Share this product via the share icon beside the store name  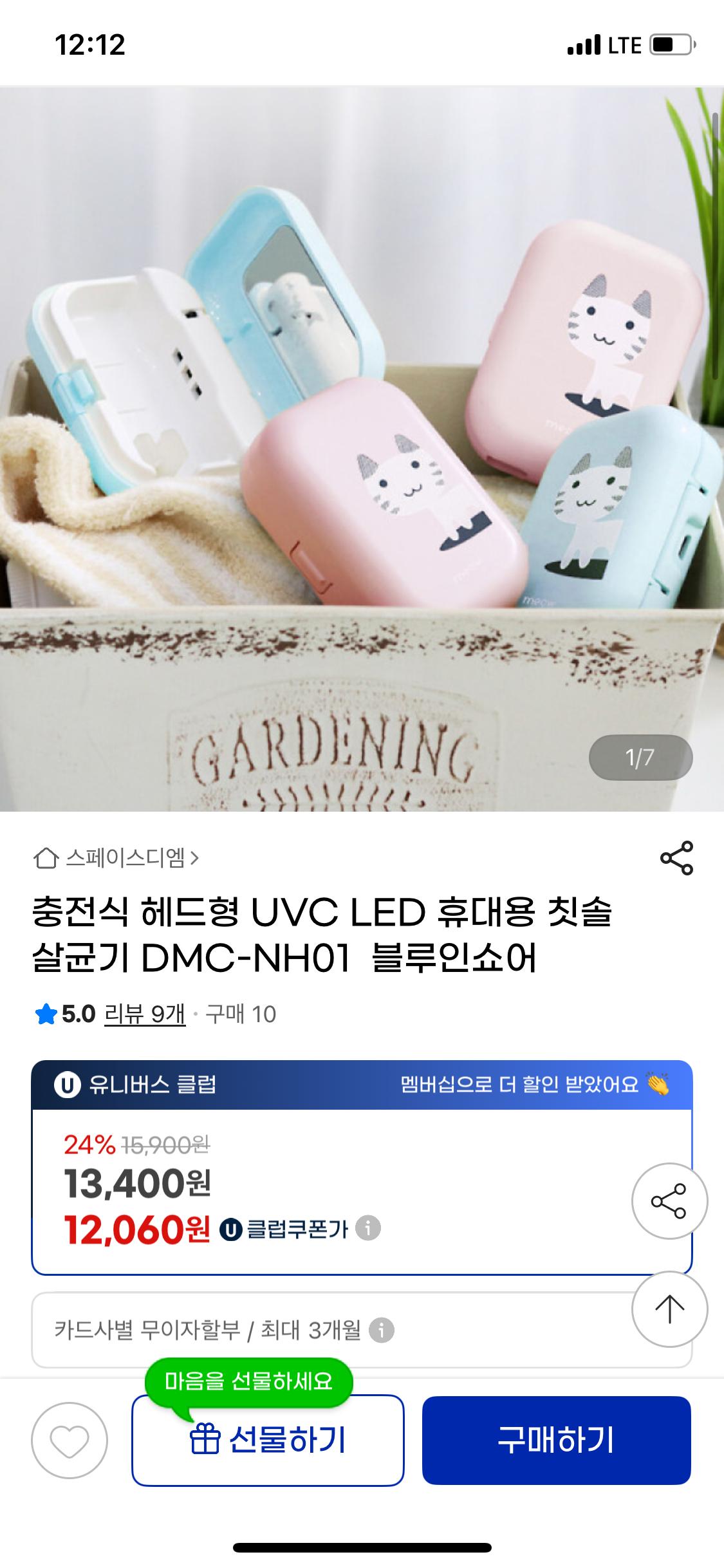coord(676,858)
